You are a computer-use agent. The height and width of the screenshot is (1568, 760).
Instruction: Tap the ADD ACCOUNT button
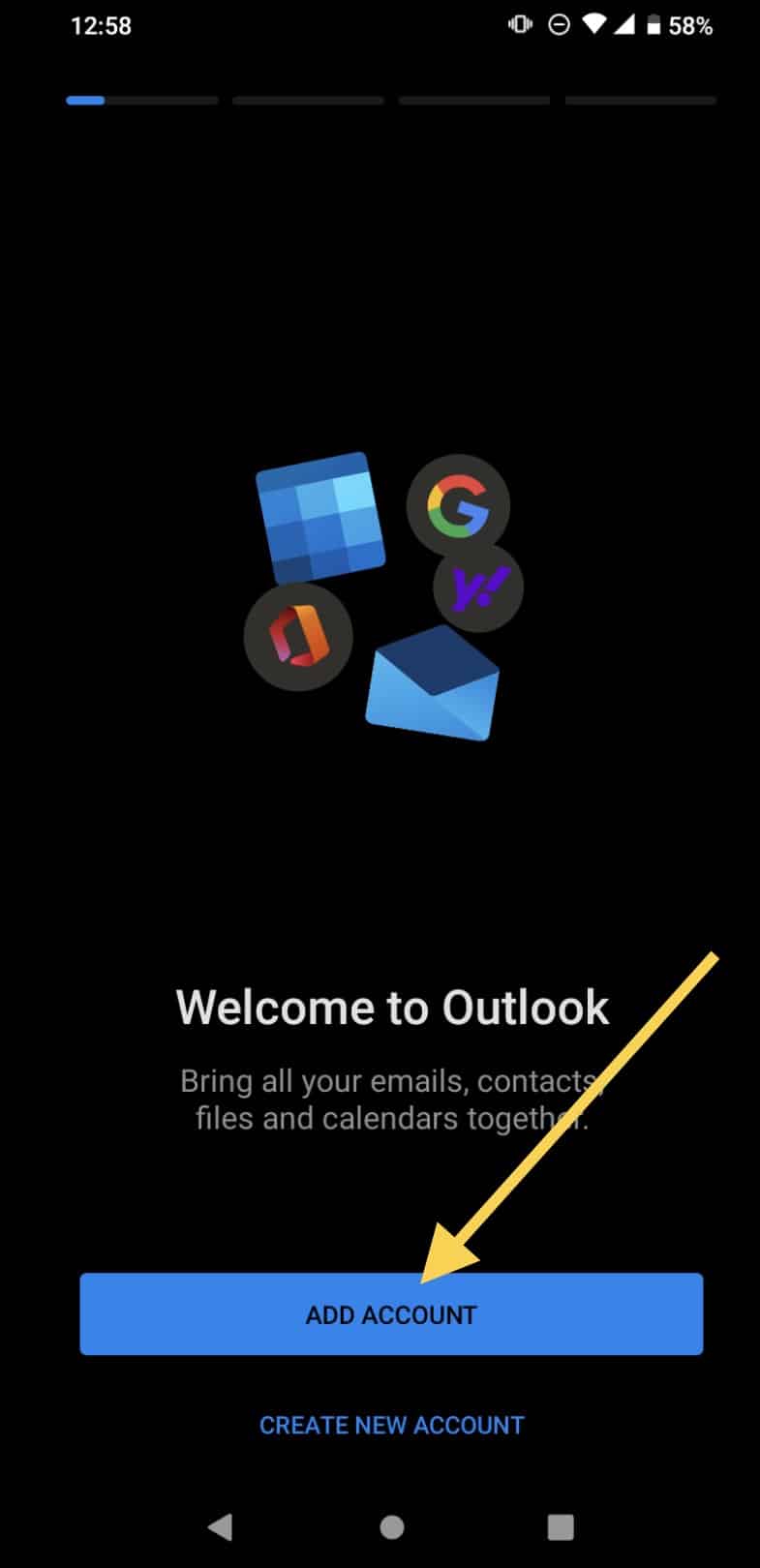(x=391, y=1313)
